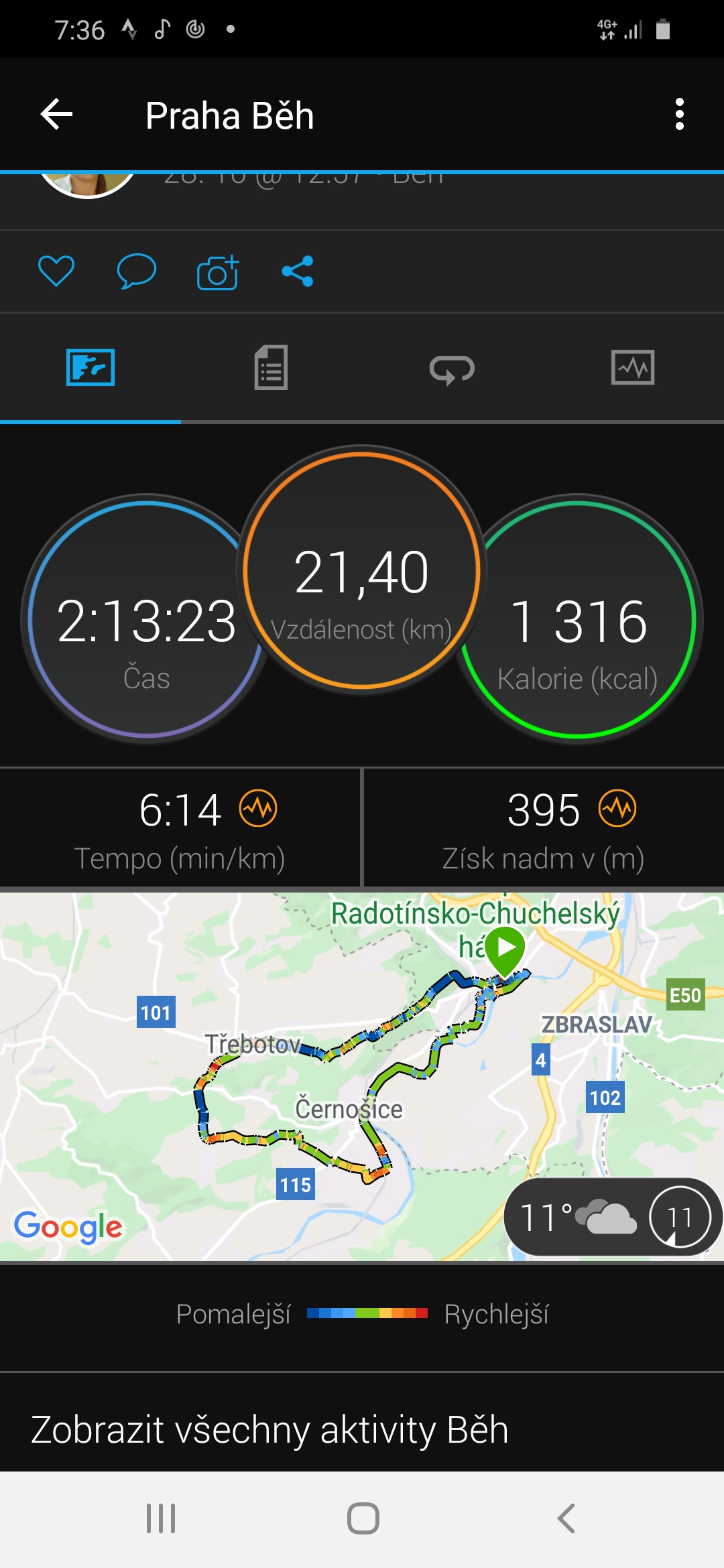Add a photo with the camera icon

[x=217, y=272]
